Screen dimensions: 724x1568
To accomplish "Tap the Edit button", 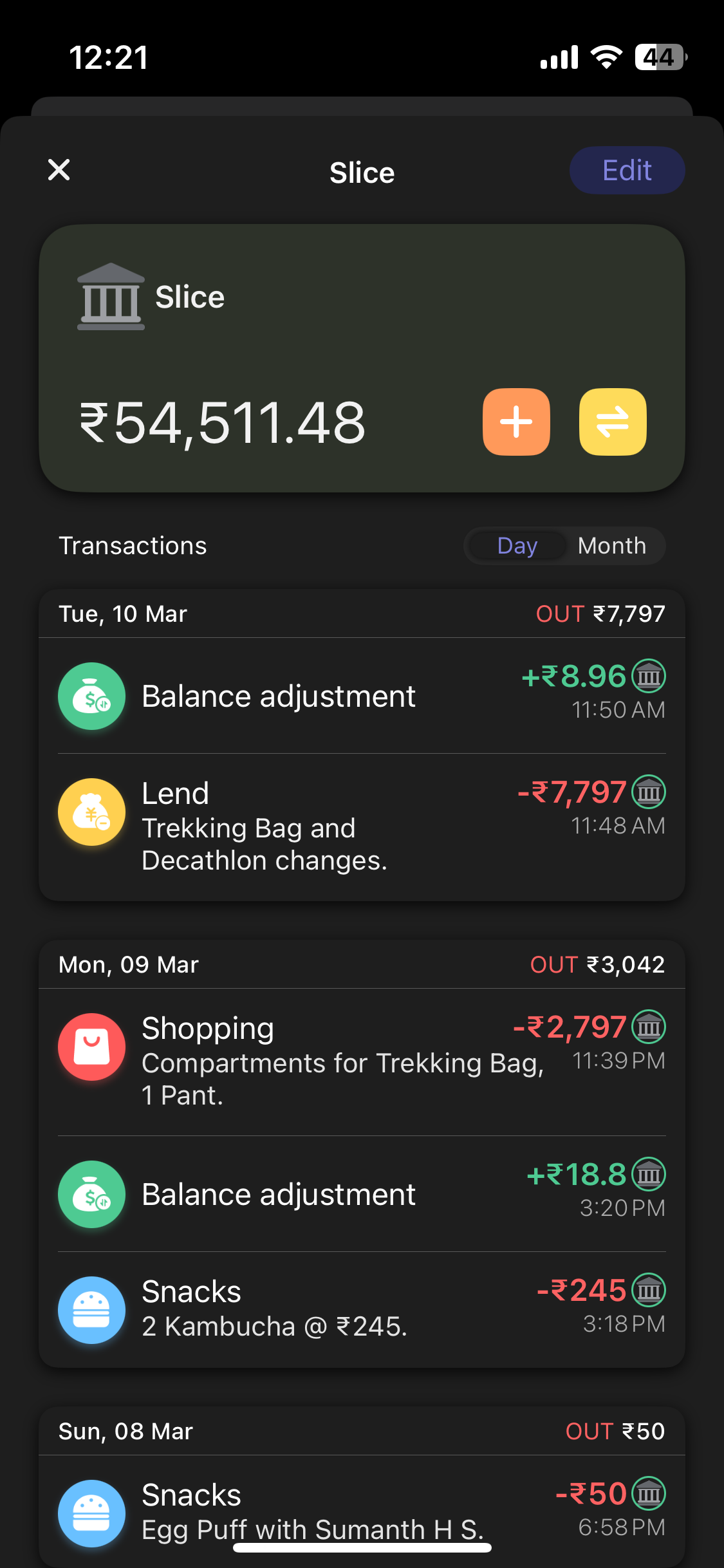I will tap(626, 171).
